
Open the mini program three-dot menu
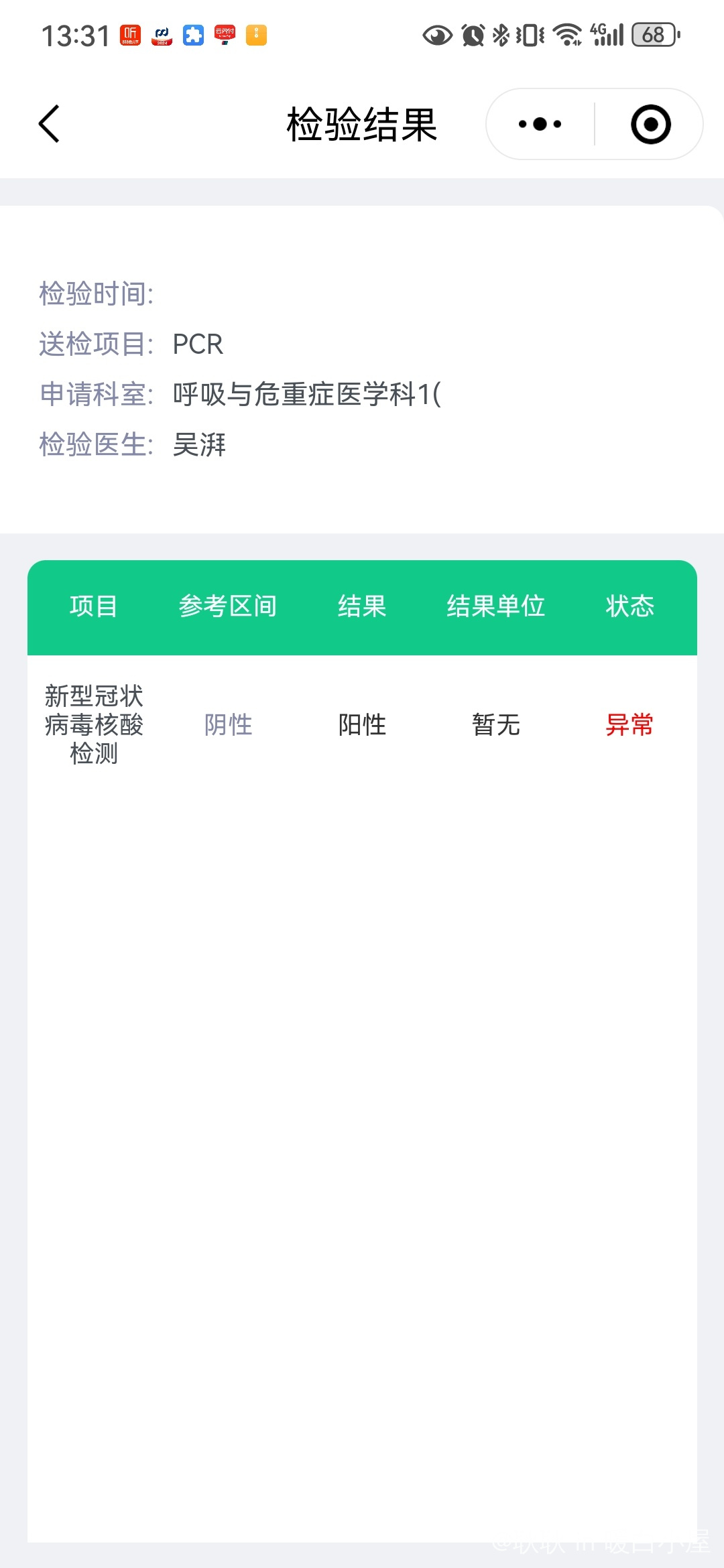[540, 124]
